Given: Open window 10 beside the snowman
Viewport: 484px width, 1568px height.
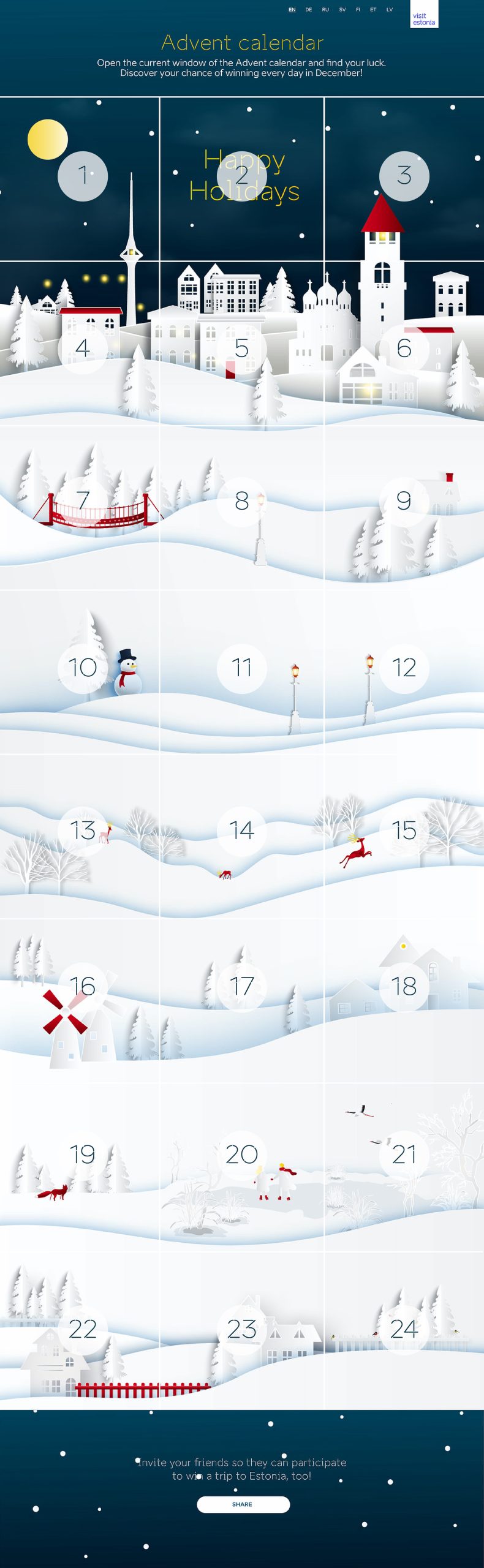Looking at the screenshot, I should 83,668.
